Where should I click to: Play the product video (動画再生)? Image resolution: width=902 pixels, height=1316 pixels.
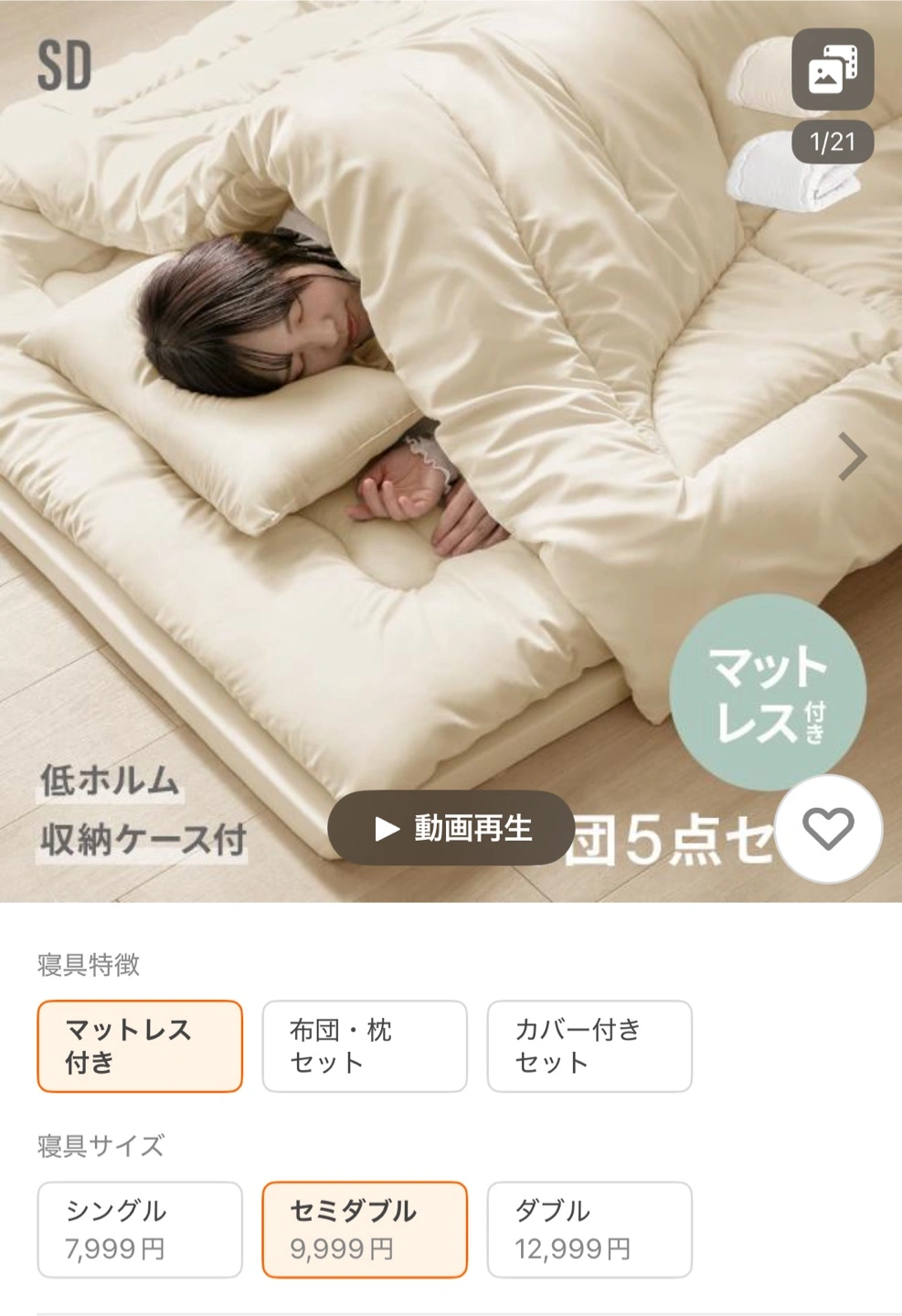[451, 829]
